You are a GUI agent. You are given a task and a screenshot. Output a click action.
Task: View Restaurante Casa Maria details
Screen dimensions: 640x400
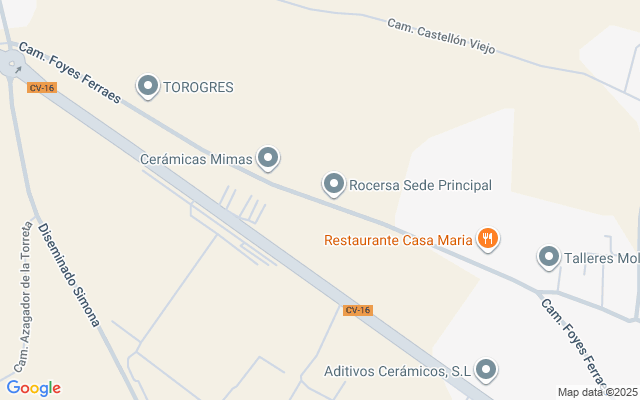488,239
